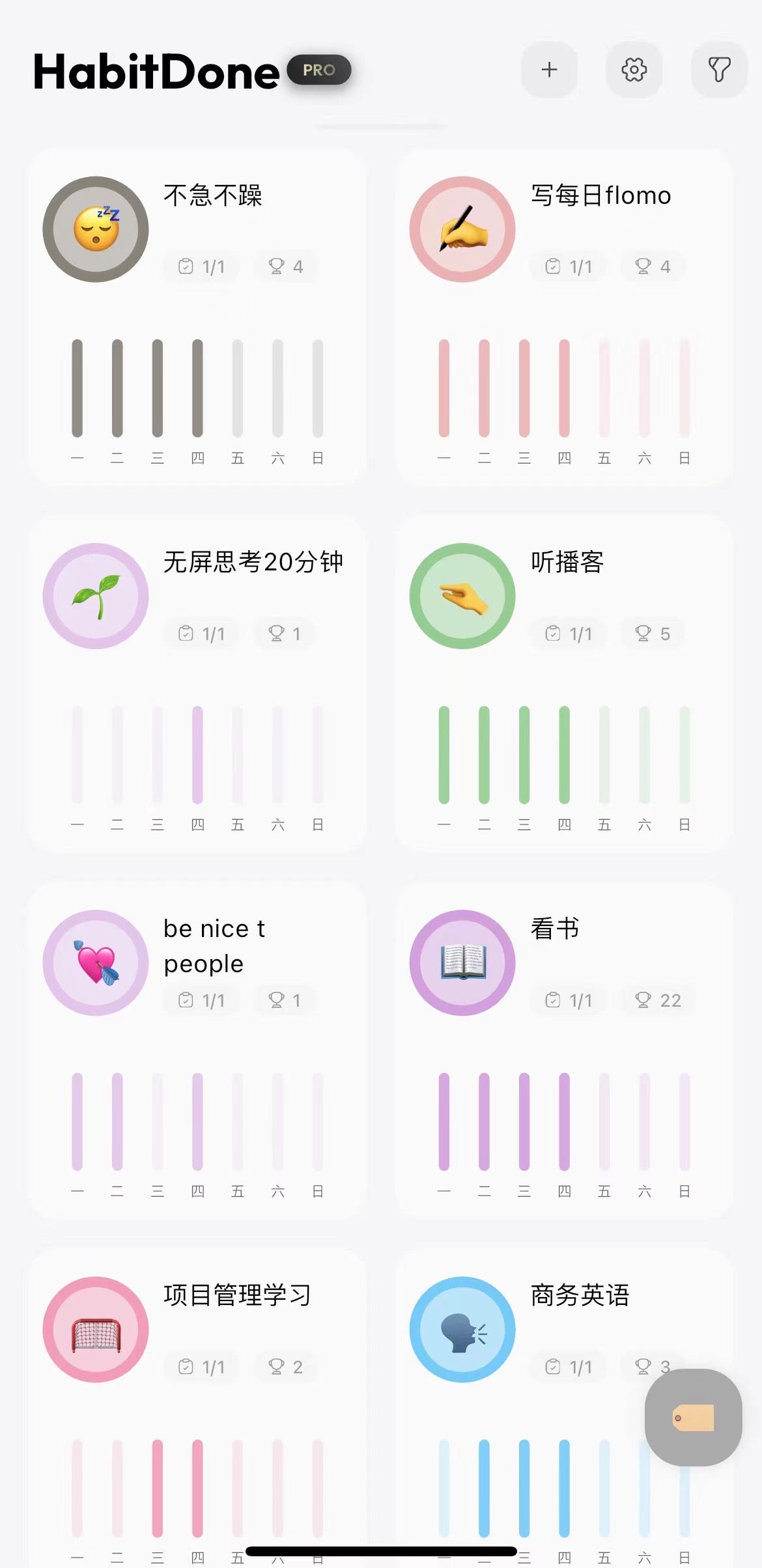Open the 项目管理学习 habit card

197,1408
